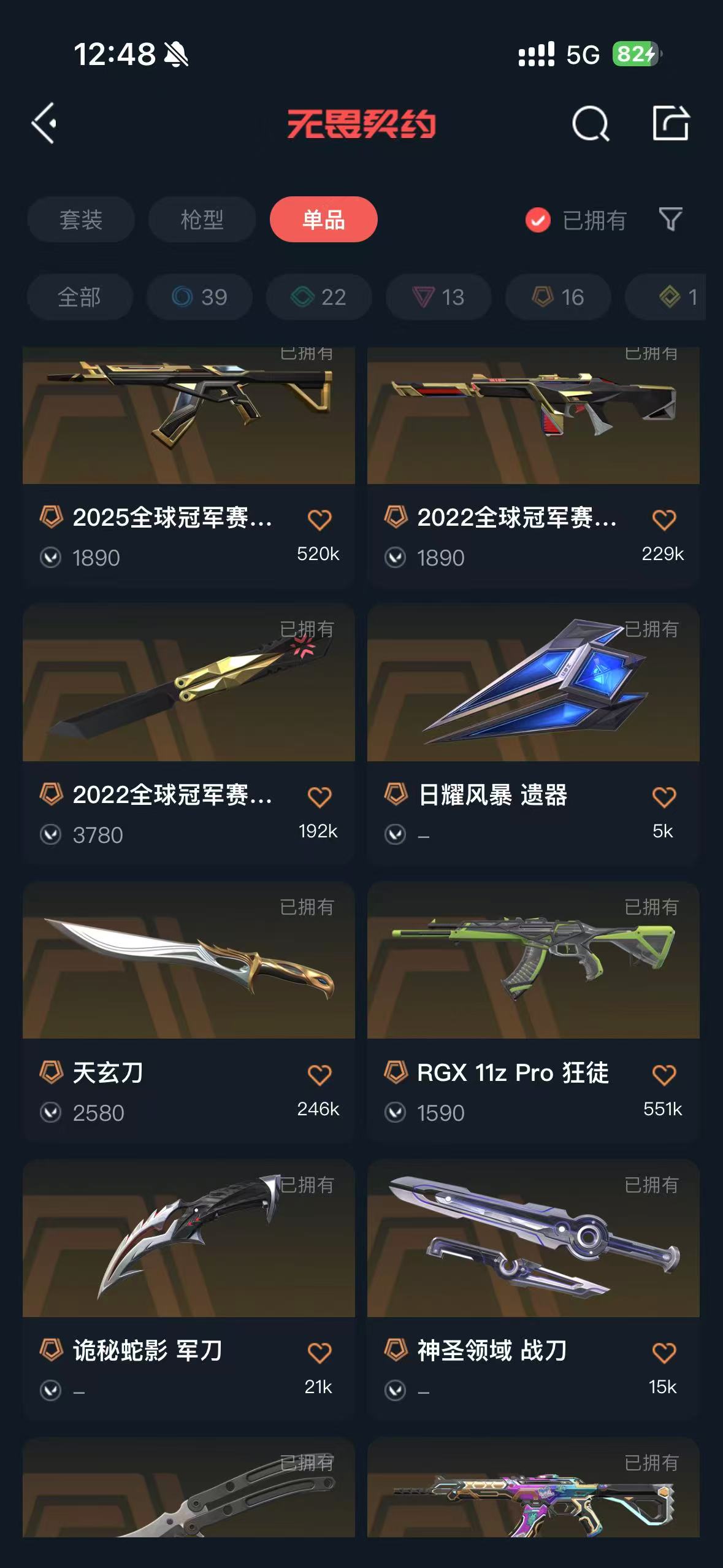Open the funnel filter options
This screenshot has width=723, height=1568.
[x=670, y=220]
